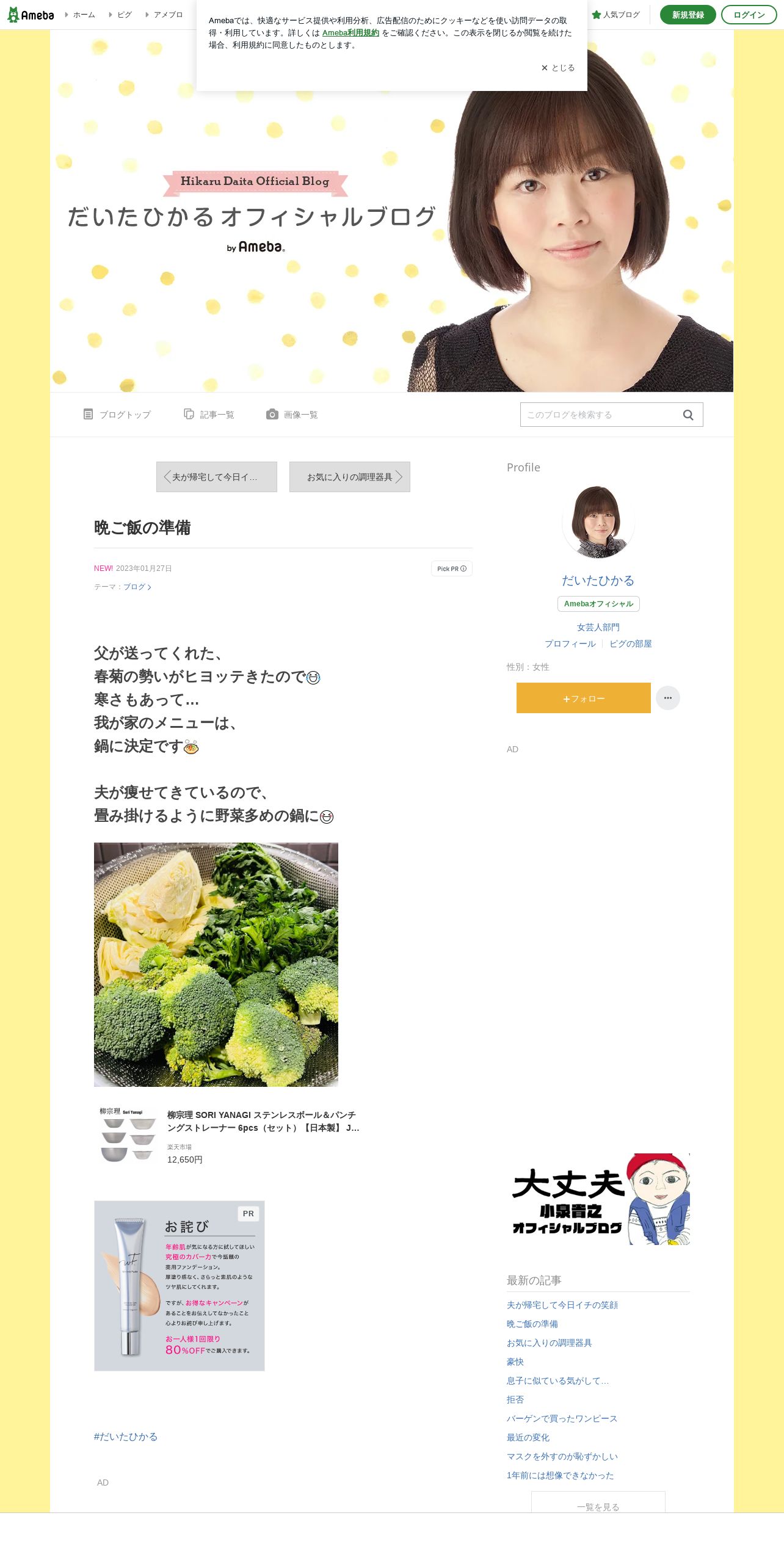
Task: Open the #だいたひかる hashtag
Action: click(126, 1437)
